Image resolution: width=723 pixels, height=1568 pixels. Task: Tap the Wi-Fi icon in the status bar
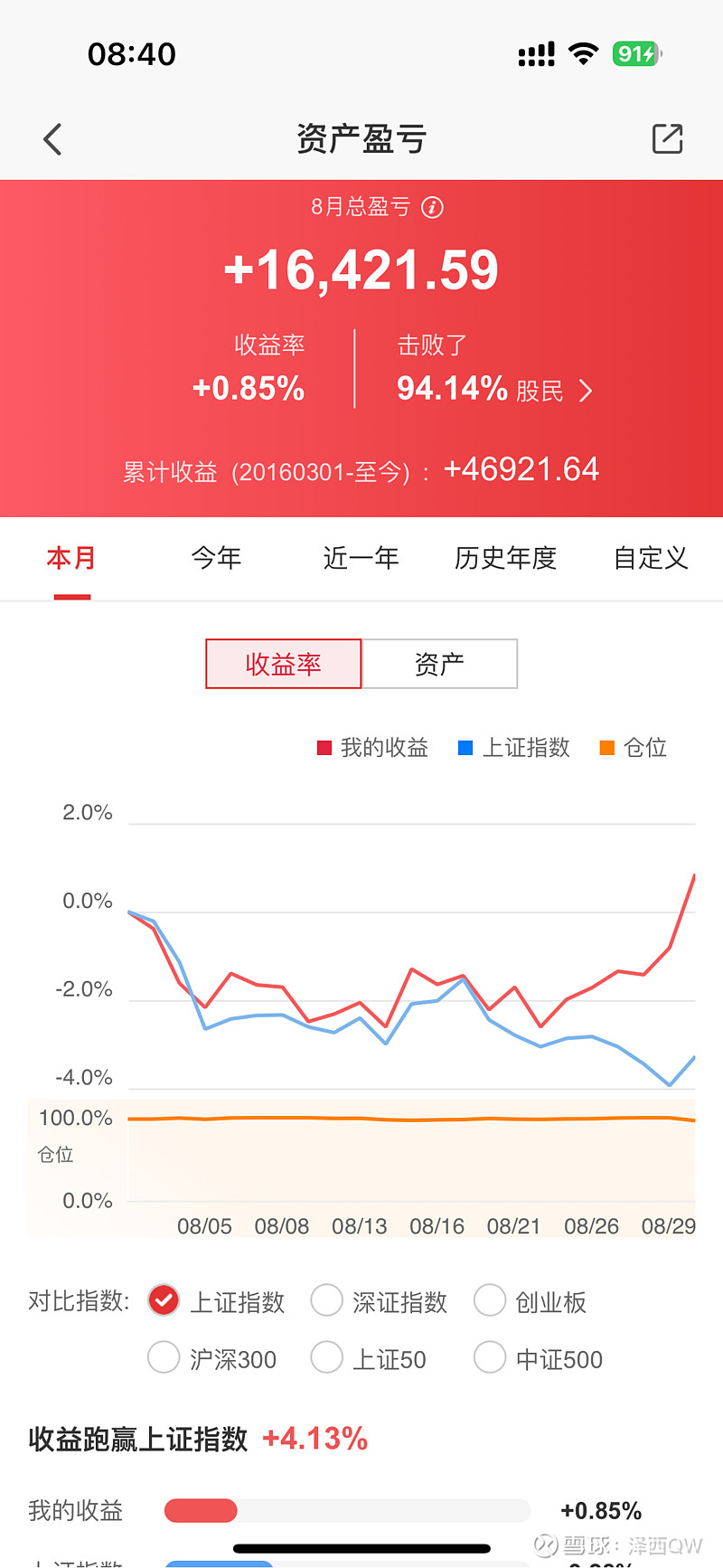click(583, 53)
